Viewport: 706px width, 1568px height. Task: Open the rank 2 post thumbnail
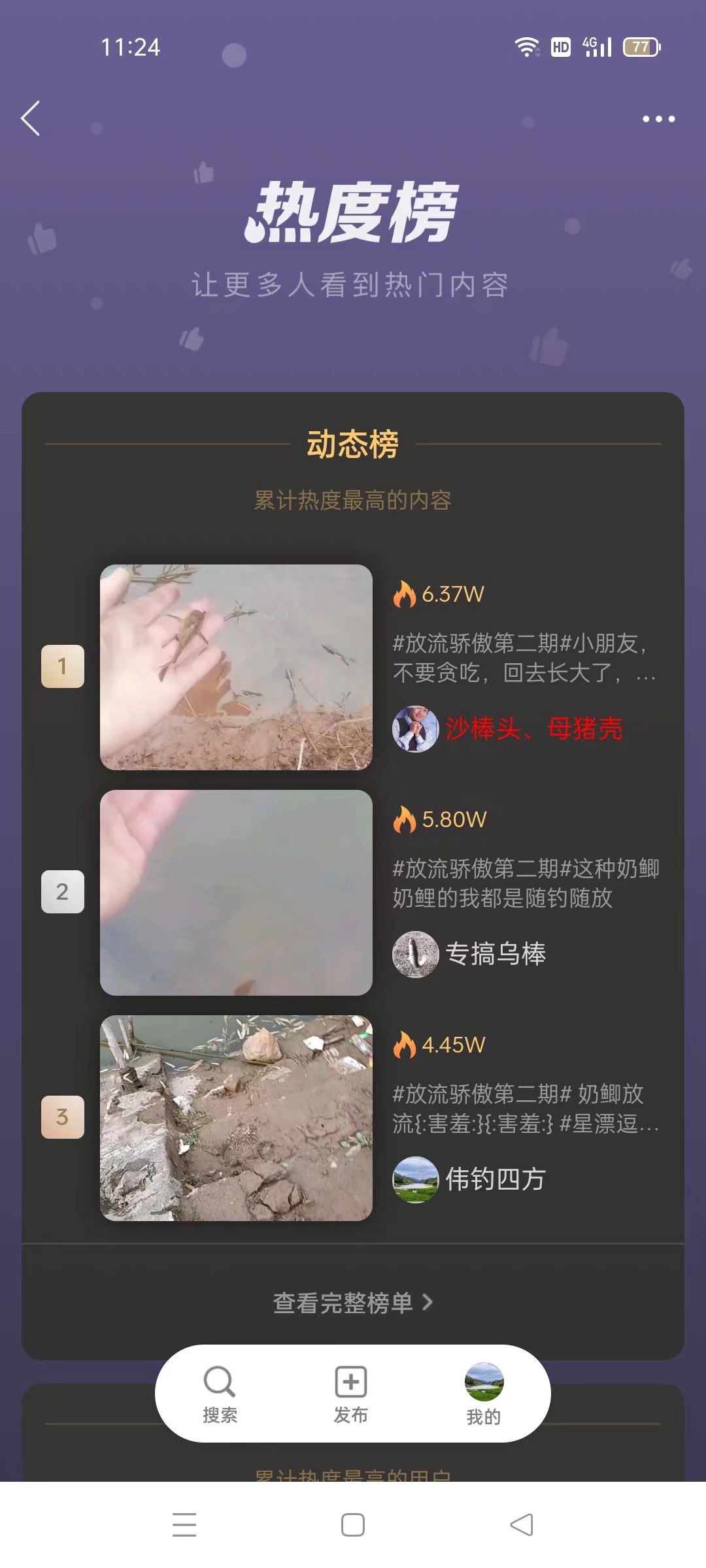click(x=236, y=892)
